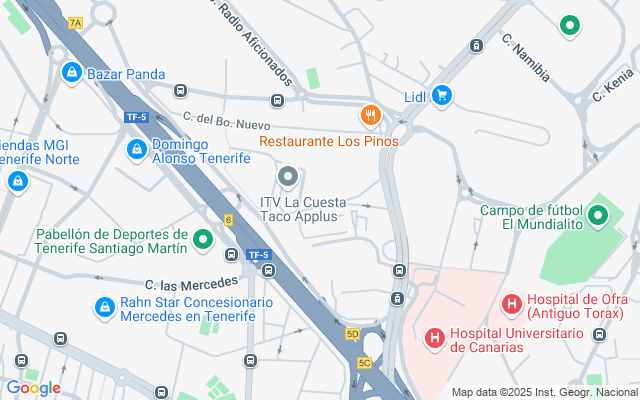This screenshot has height=400, width=640.
Task: Tap the Campo de fútbol El Mundialito pin
Action: 598,216
